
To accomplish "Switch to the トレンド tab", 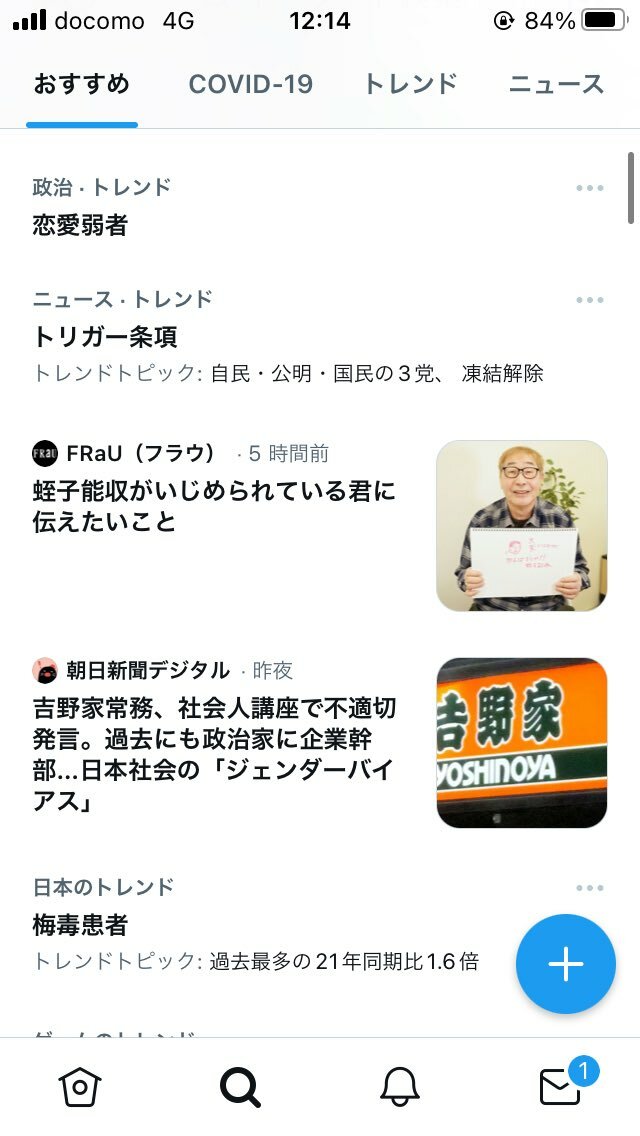I will point(410,84).
